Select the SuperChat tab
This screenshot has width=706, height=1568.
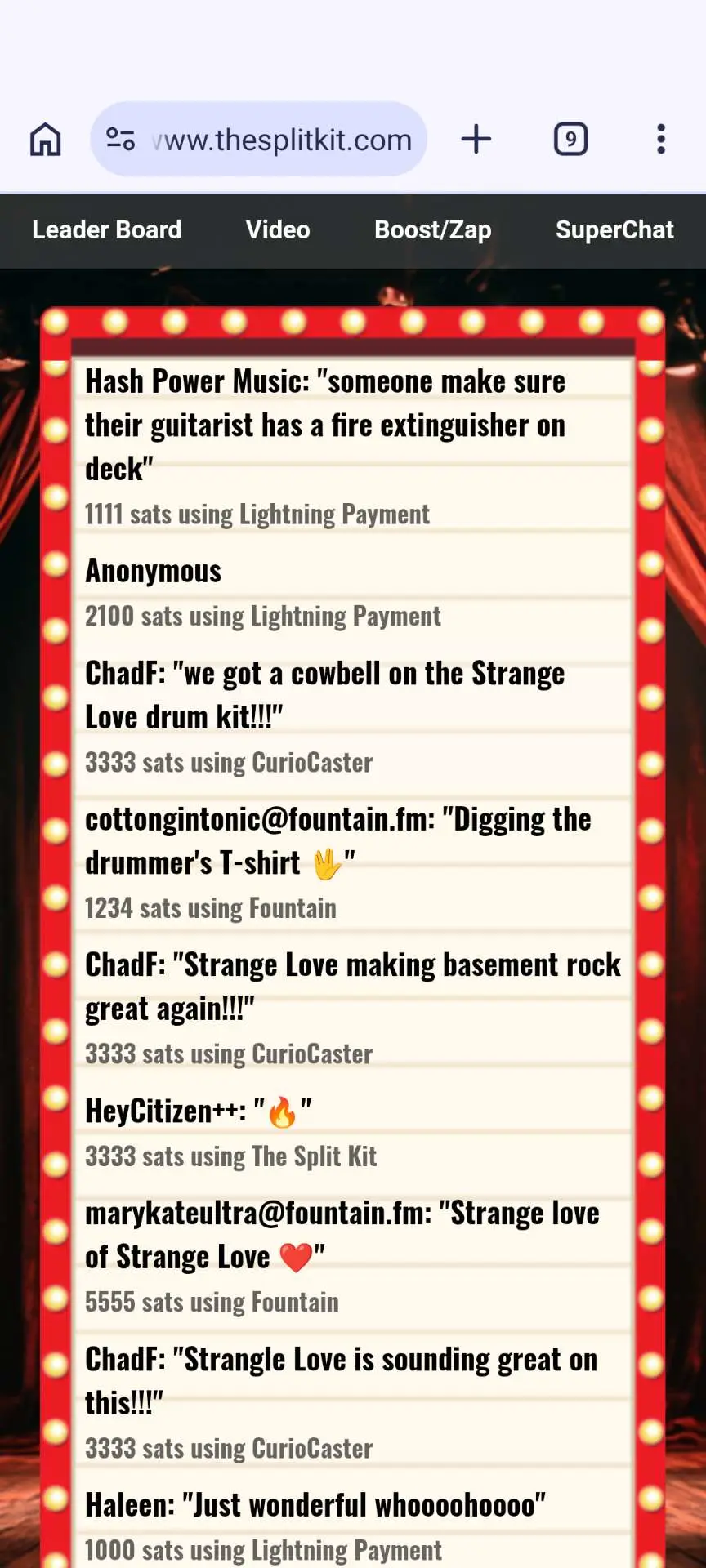tap(614, 230)
